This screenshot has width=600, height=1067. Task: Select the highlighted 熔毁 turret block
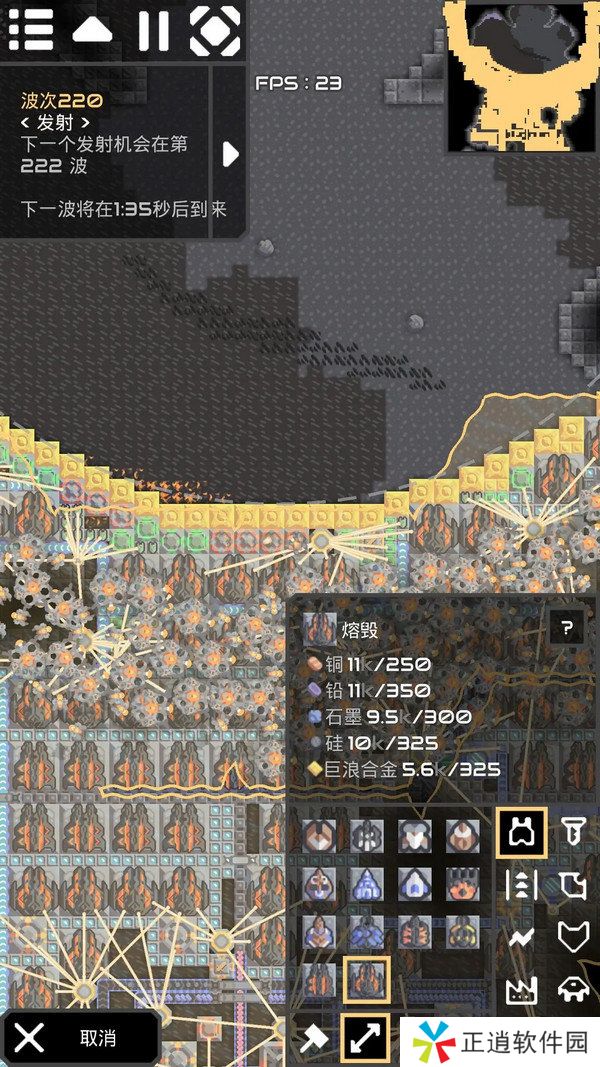(x=367, y=980)
